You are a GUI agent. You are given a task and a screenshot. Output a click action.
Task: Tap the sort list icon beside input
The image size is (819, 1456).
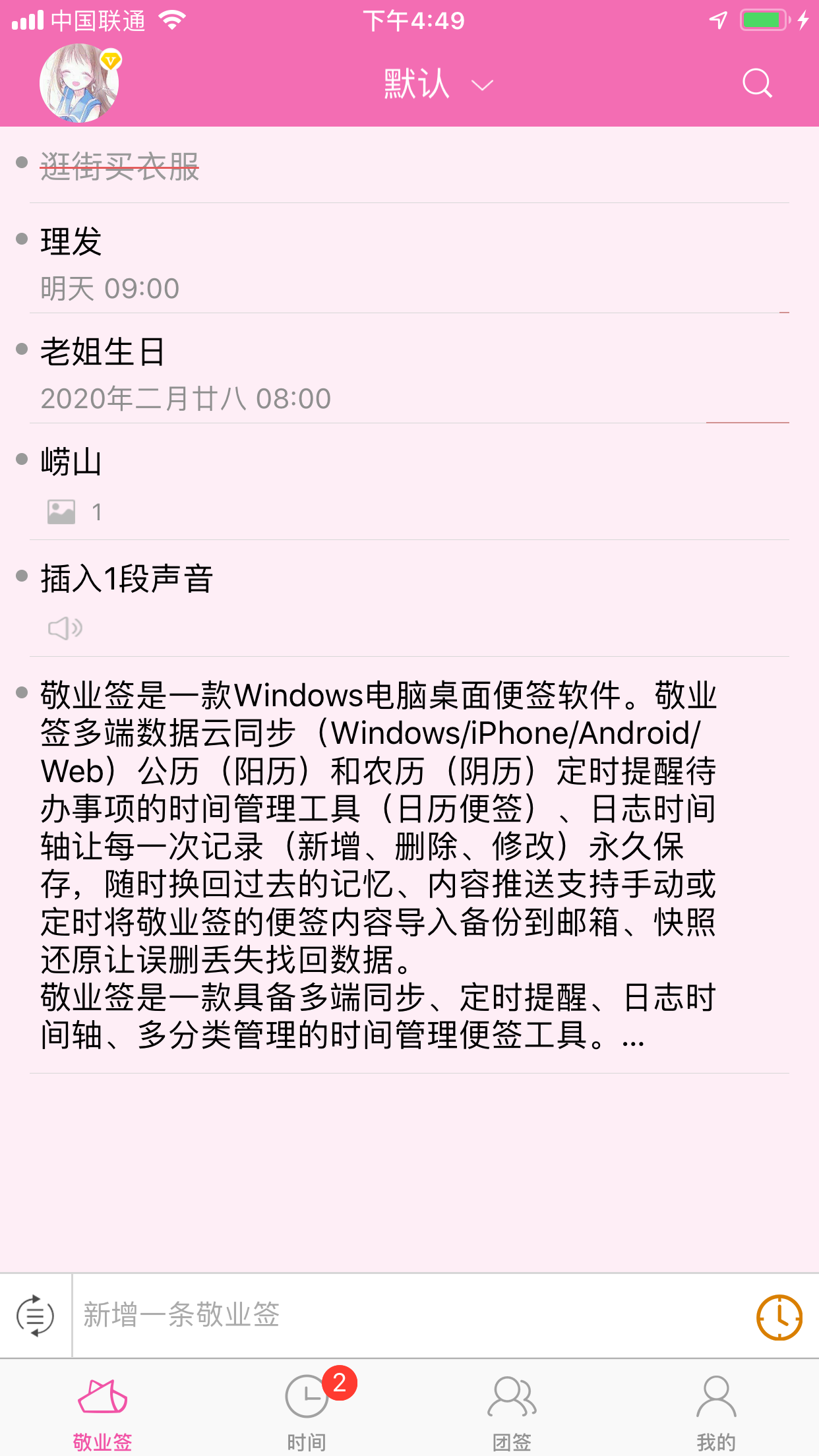tap(35, 1316)
